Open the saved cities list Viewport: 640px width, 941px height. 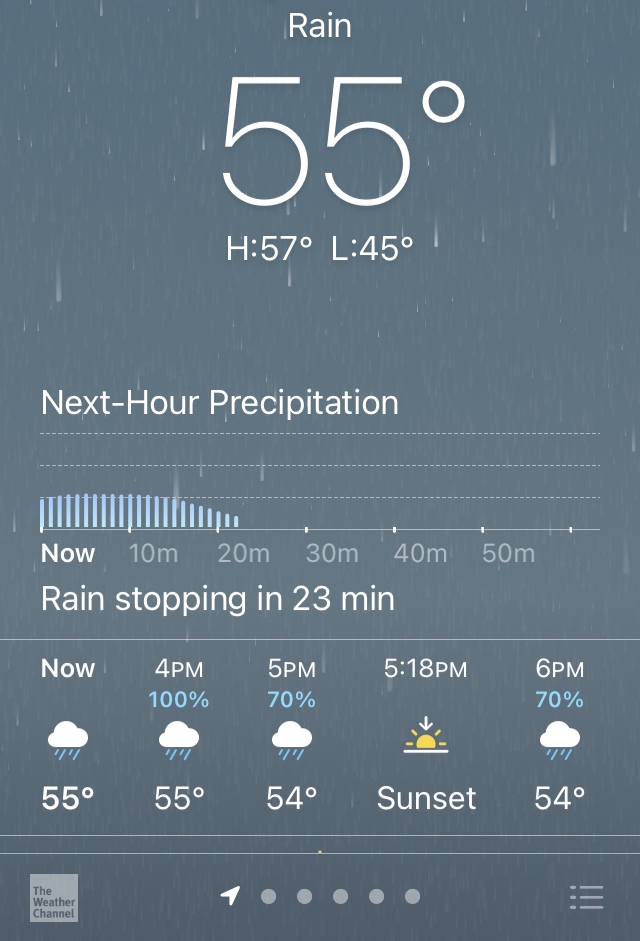click(586, 897)
